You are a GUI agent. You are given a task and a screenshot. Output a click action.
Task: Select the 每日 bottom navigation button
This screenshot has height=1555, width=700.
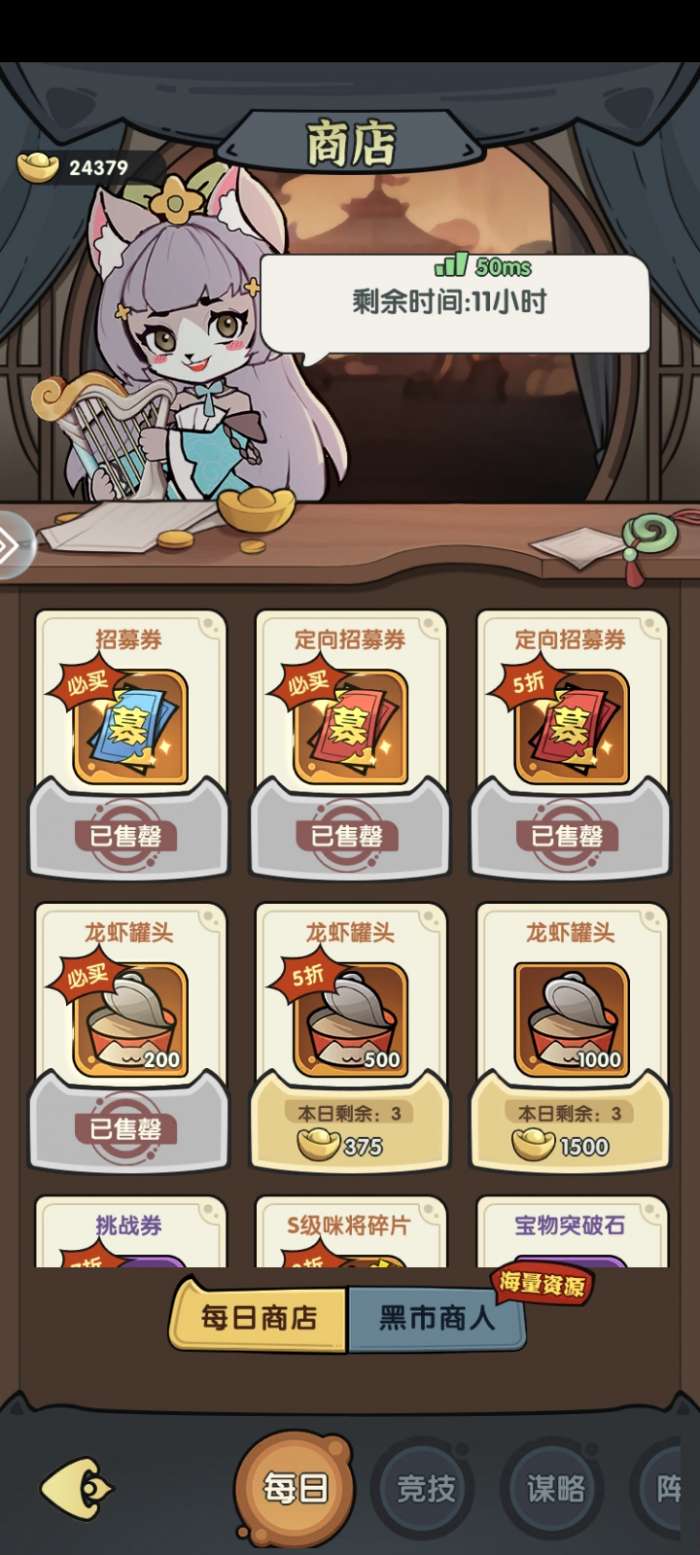coord(296,1488)
